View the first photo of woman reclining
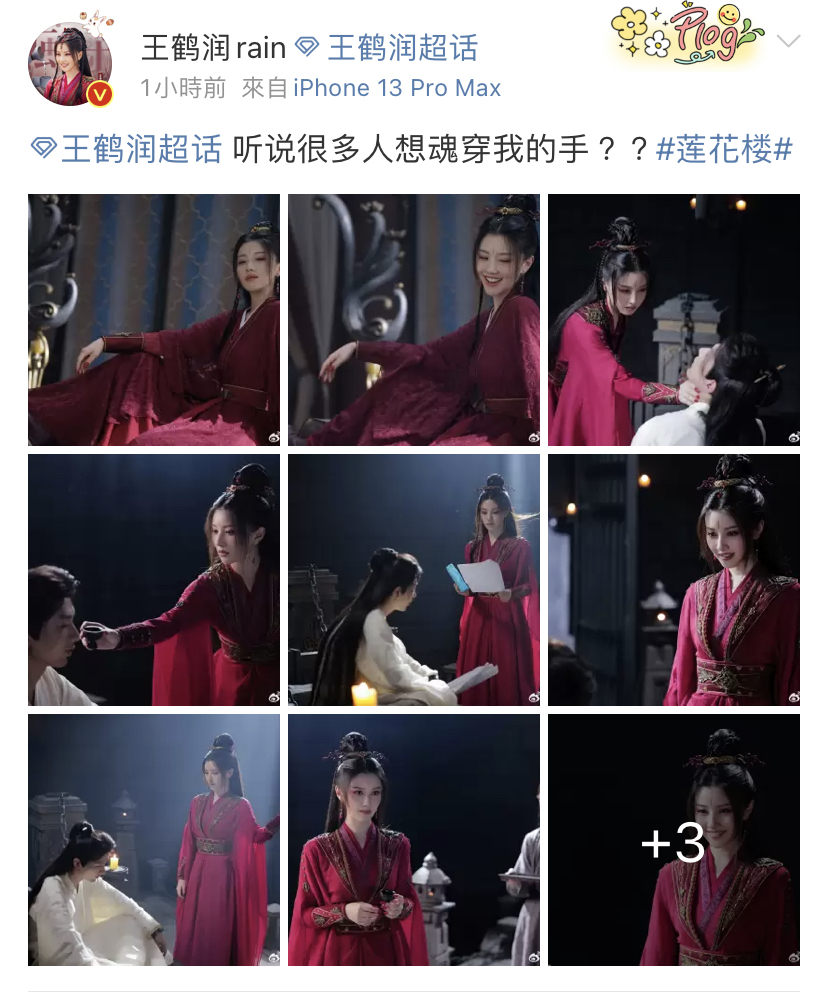The height and width of the screenshot is (998, 828). (x=154, y=320)
